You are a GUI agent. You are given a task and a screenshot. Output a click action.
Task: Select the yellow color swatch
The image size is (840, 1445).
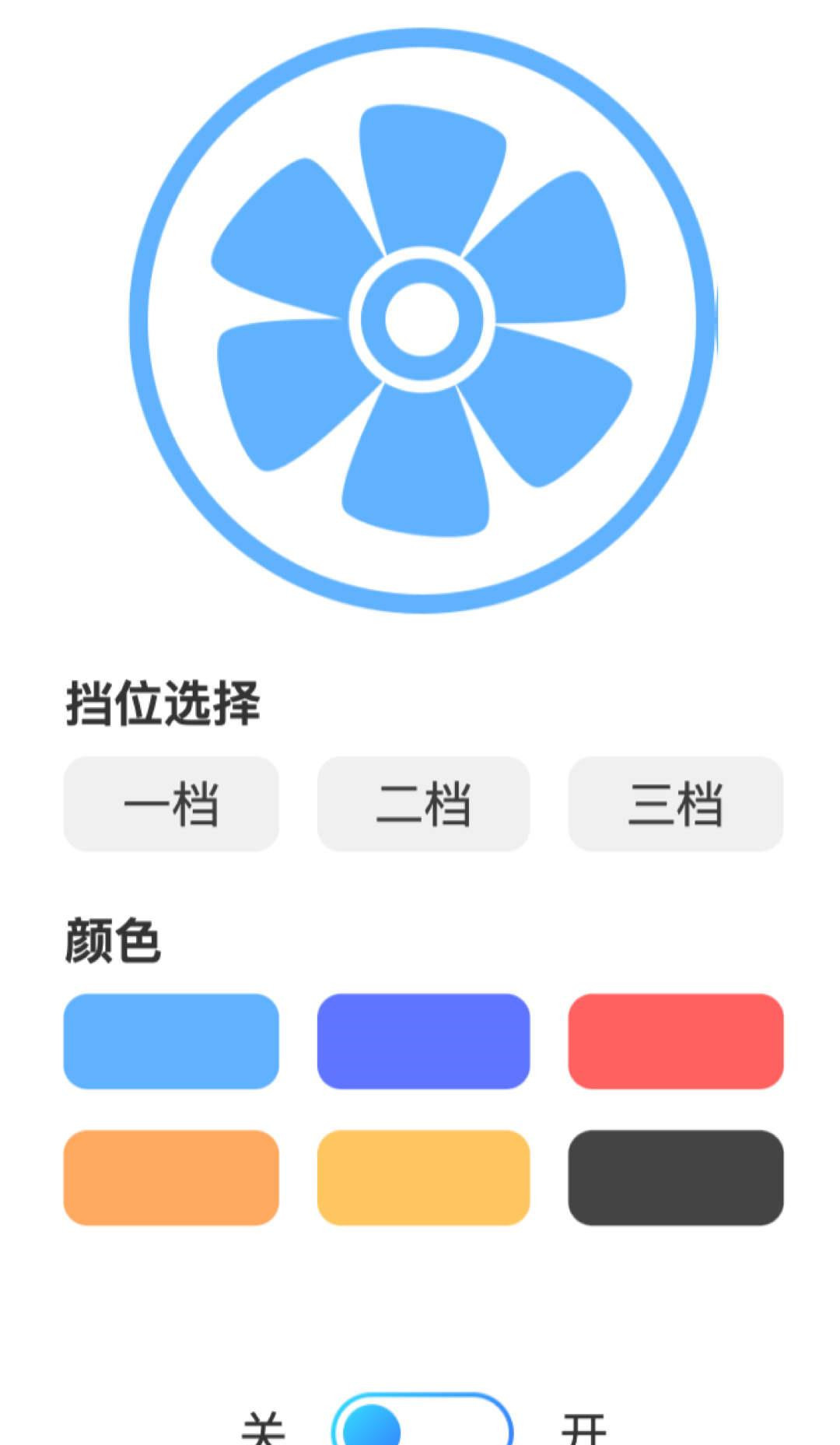[x=423, y=1177]
